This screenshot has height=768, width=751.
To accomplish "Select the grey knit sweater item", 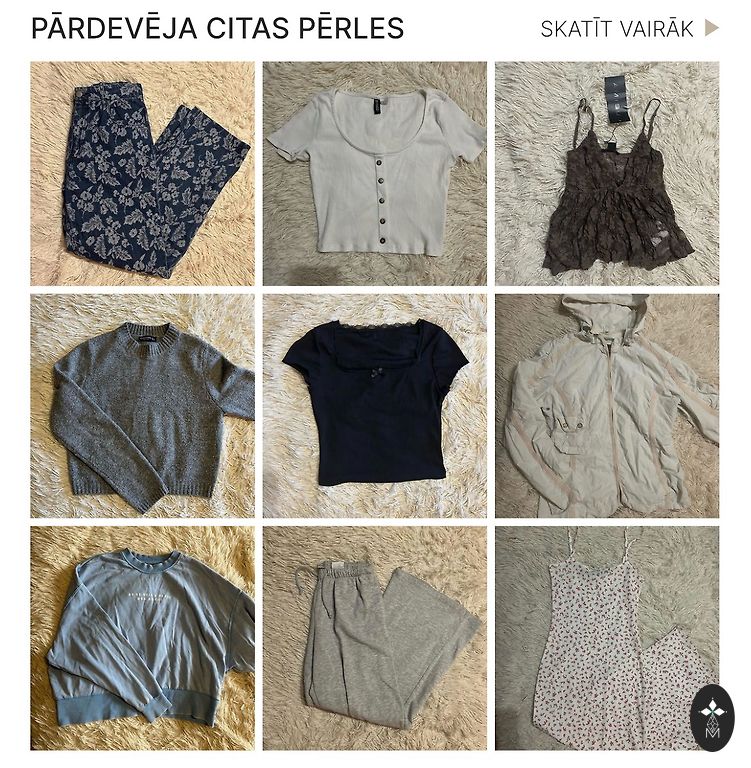I will point(142,406).
